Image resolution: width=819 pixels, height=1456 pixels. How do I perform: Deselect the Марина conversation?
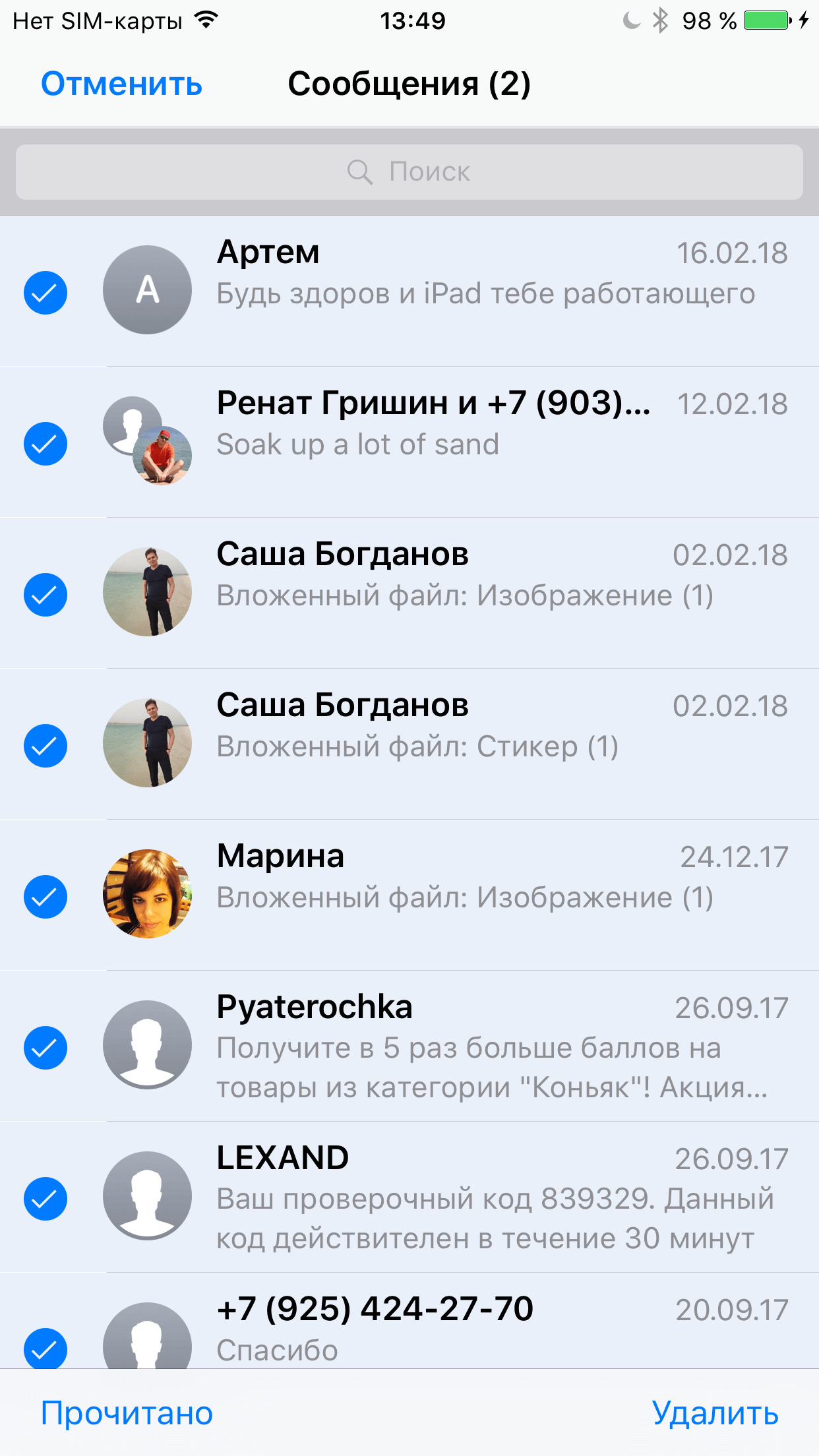point(45,897)
